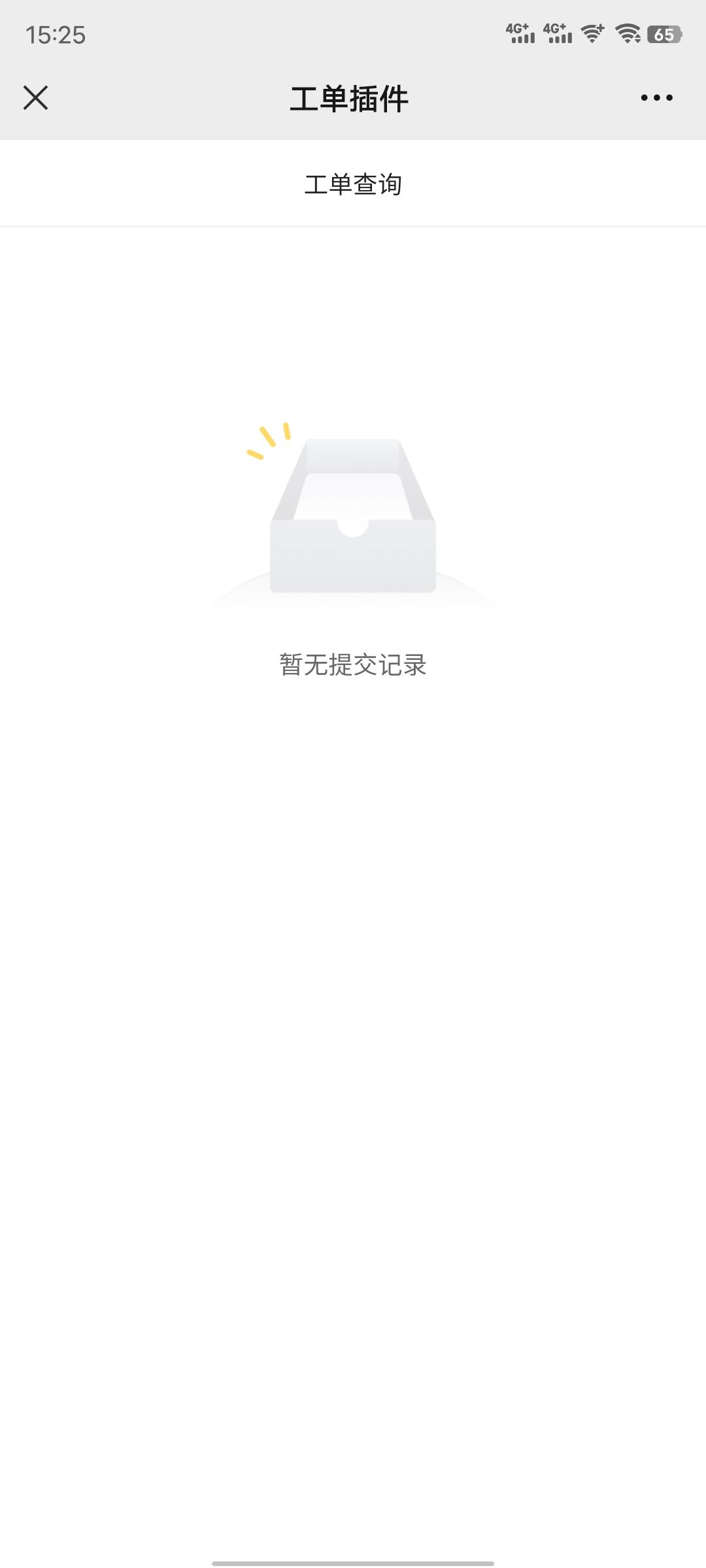Open the three-dot more options menu
Viewport: 706px width, 1568px height.
656,98
